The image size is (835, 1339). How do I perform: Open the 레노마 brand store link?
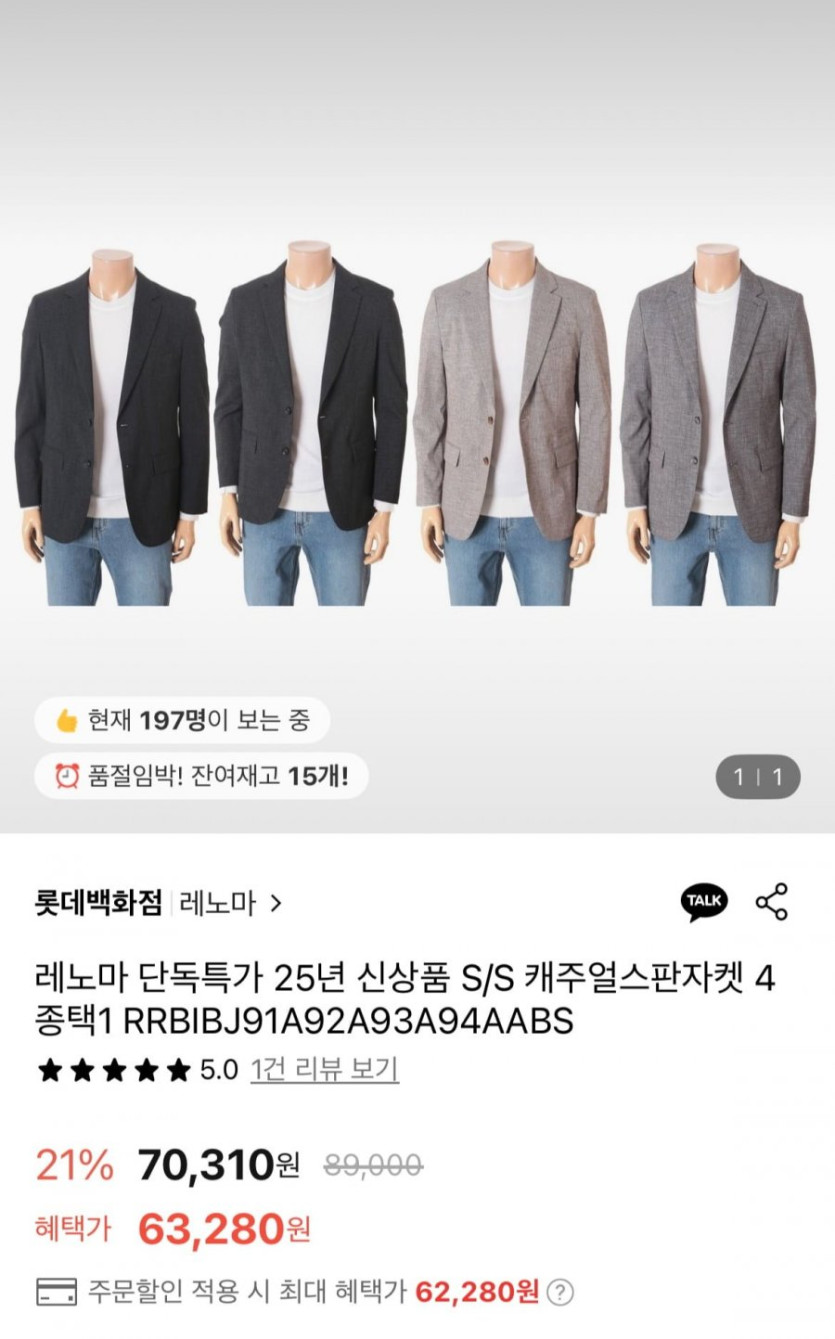[x=230, y=904]
